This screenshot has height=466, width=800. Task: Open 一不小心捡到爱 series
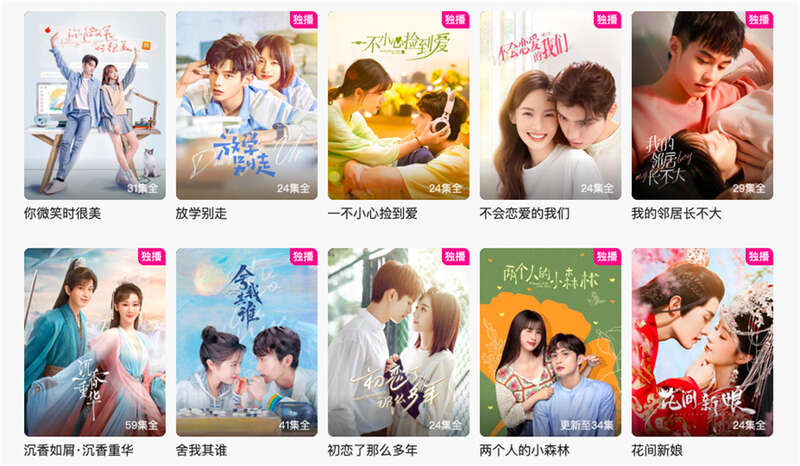point(398,105)
